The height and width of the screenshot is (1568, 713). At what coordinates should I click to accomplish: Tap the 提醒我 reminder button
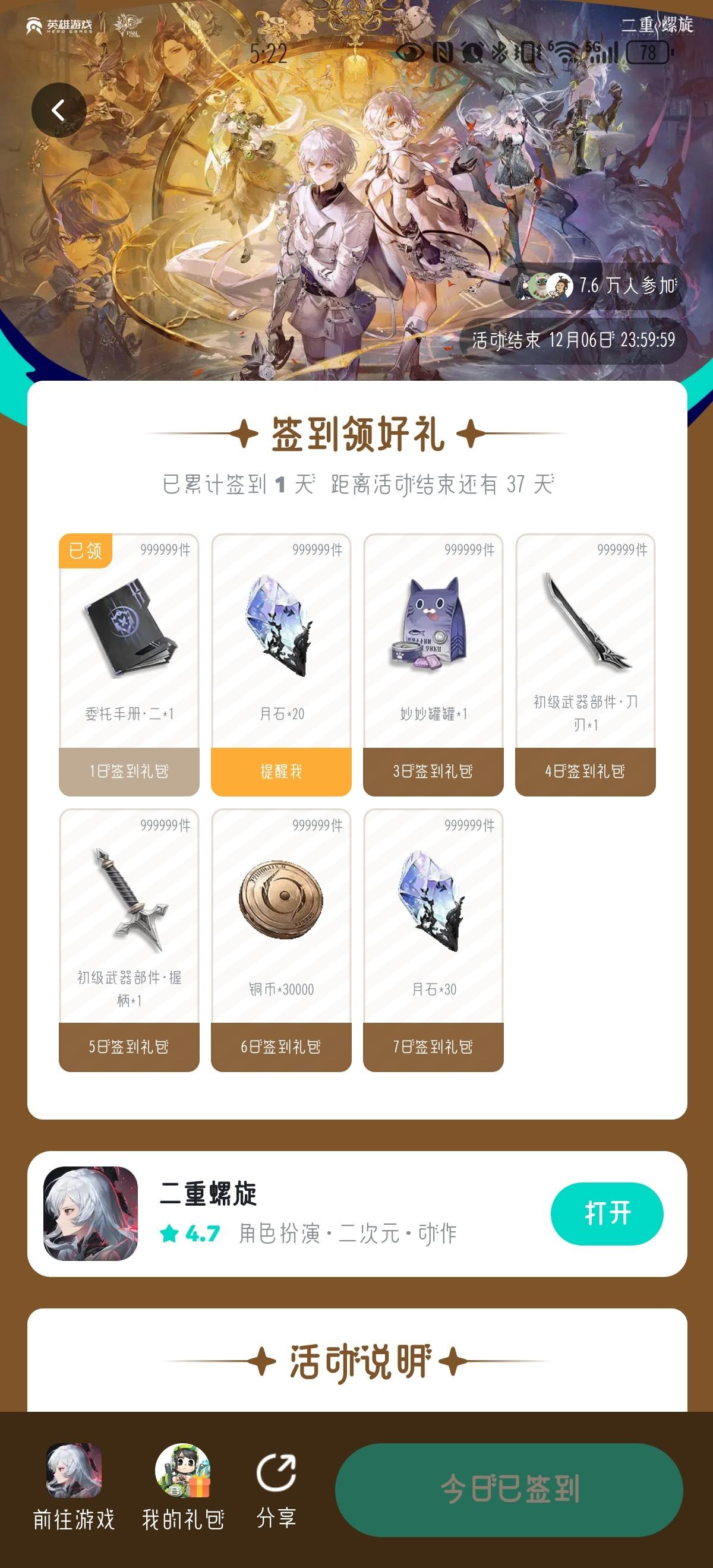[x=280, y=770]
